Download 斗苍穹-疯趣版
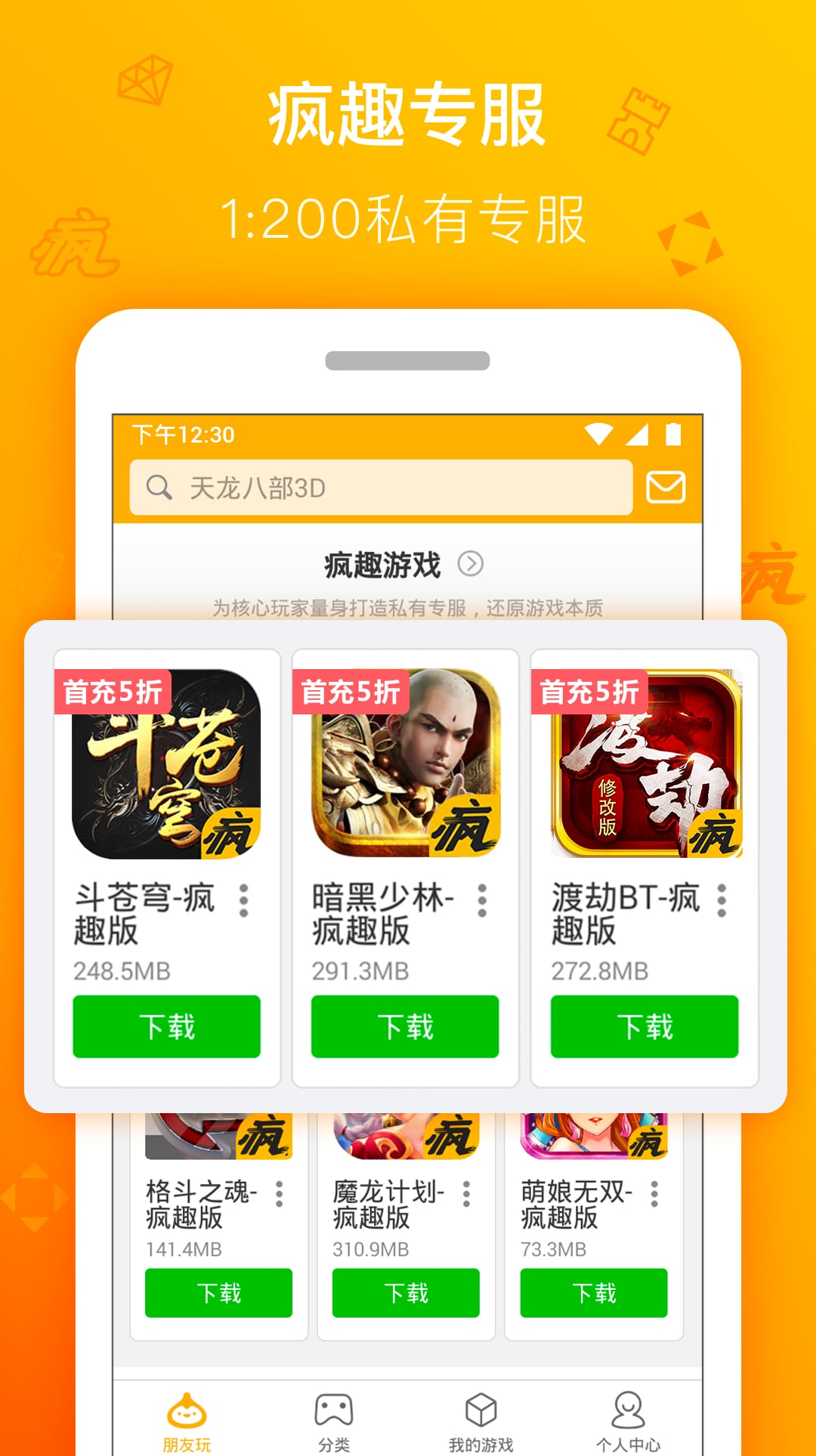The width and height of the screenshot is (816, 1456). (167, 1026)
